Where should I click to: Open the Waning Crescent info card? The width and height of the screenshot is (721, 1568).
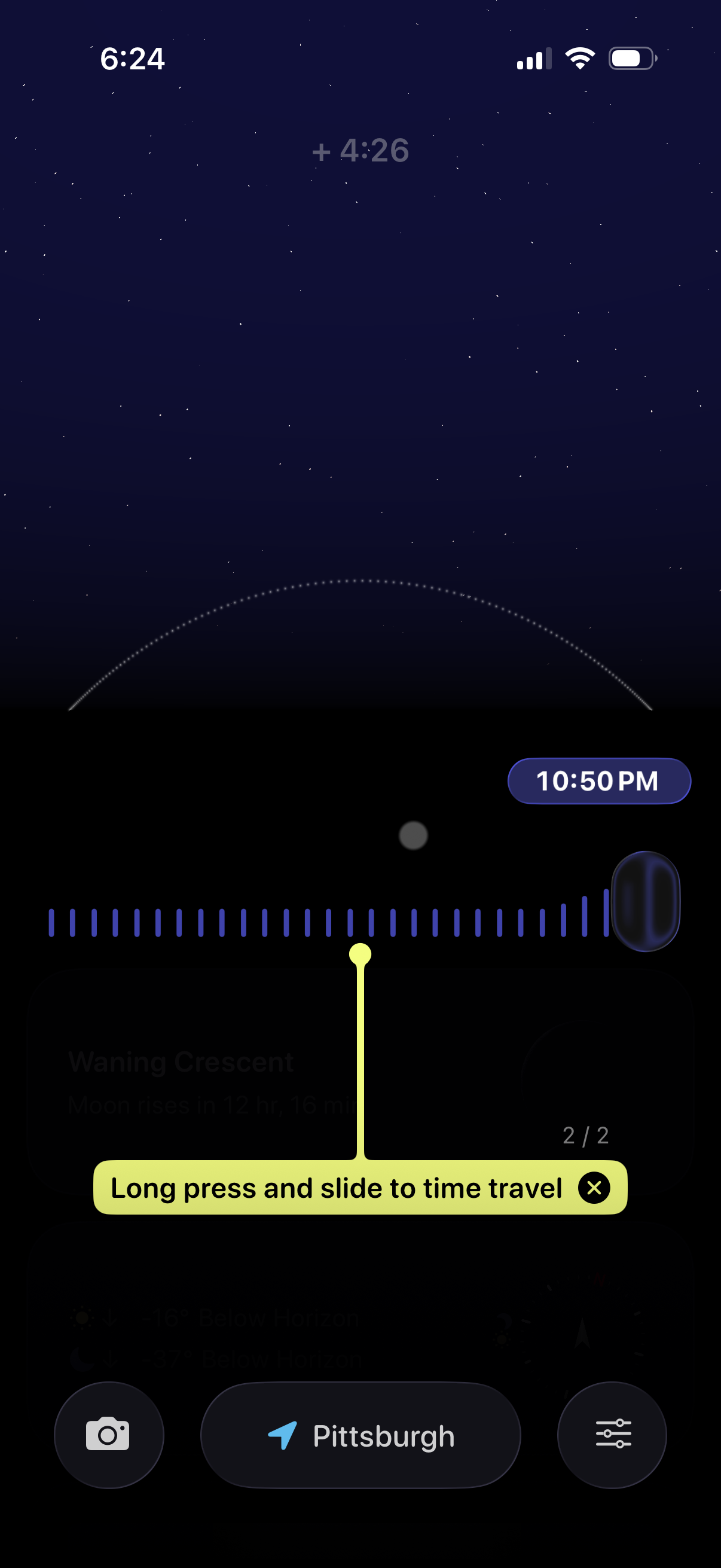(181, 1061)
